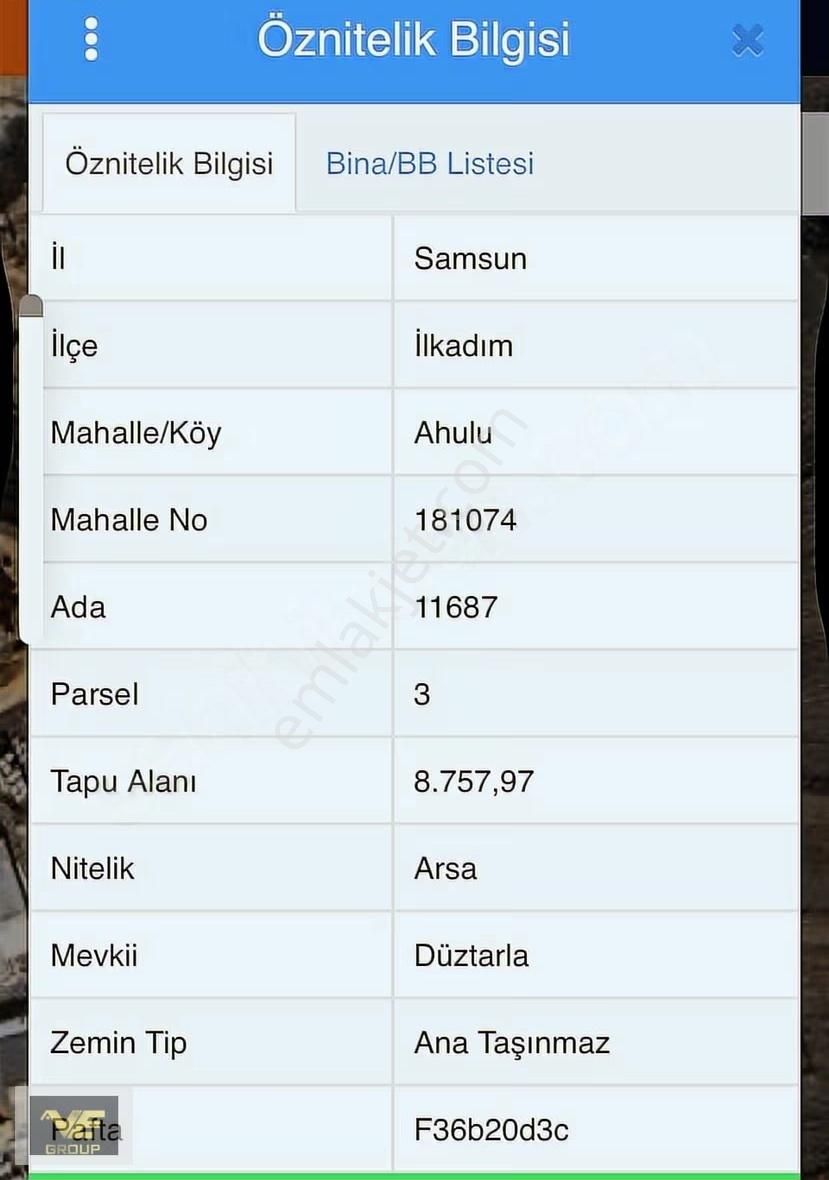The image size is (829, 1180).
Task: Click the Mahalle No value 181074
Action: (467, 519)
